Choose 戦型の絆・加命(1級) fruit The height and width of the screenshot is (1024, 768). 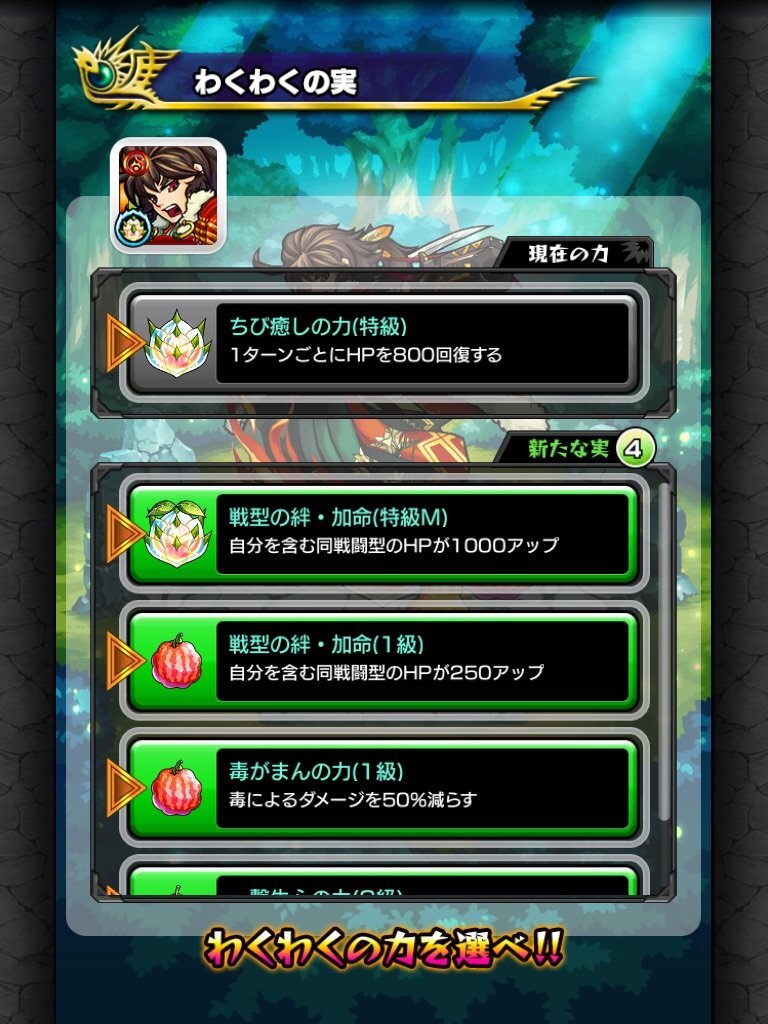[x=383, y=660]
